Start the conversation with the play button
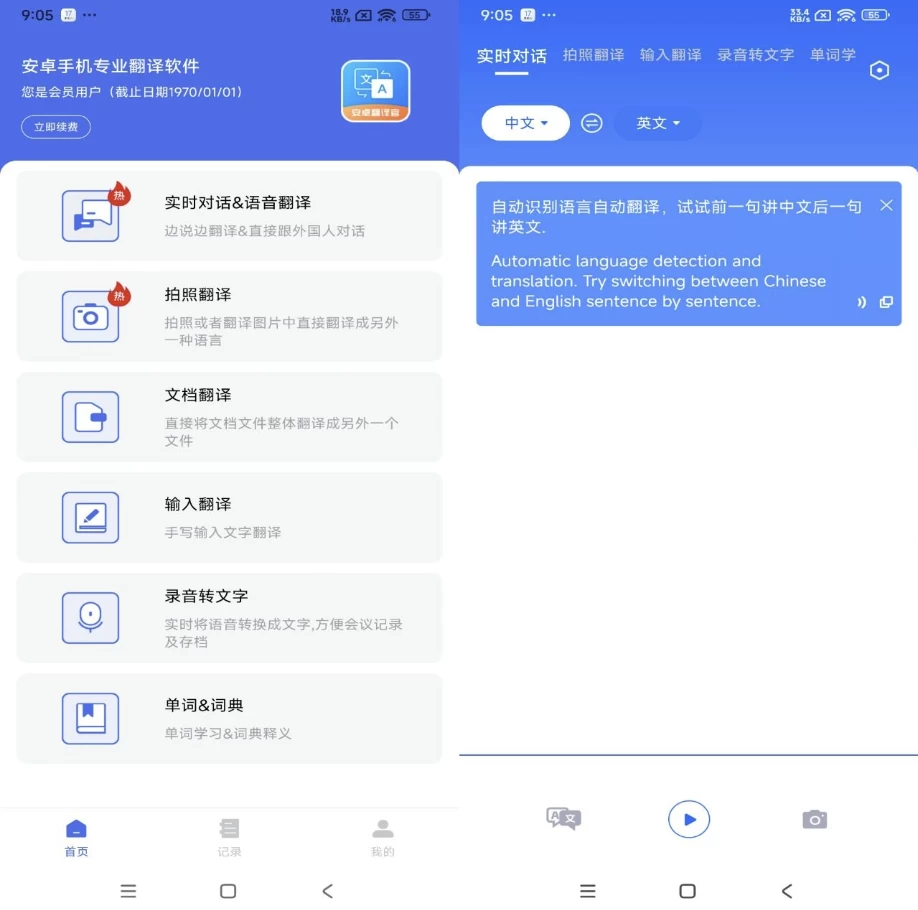 click(689, 819)
